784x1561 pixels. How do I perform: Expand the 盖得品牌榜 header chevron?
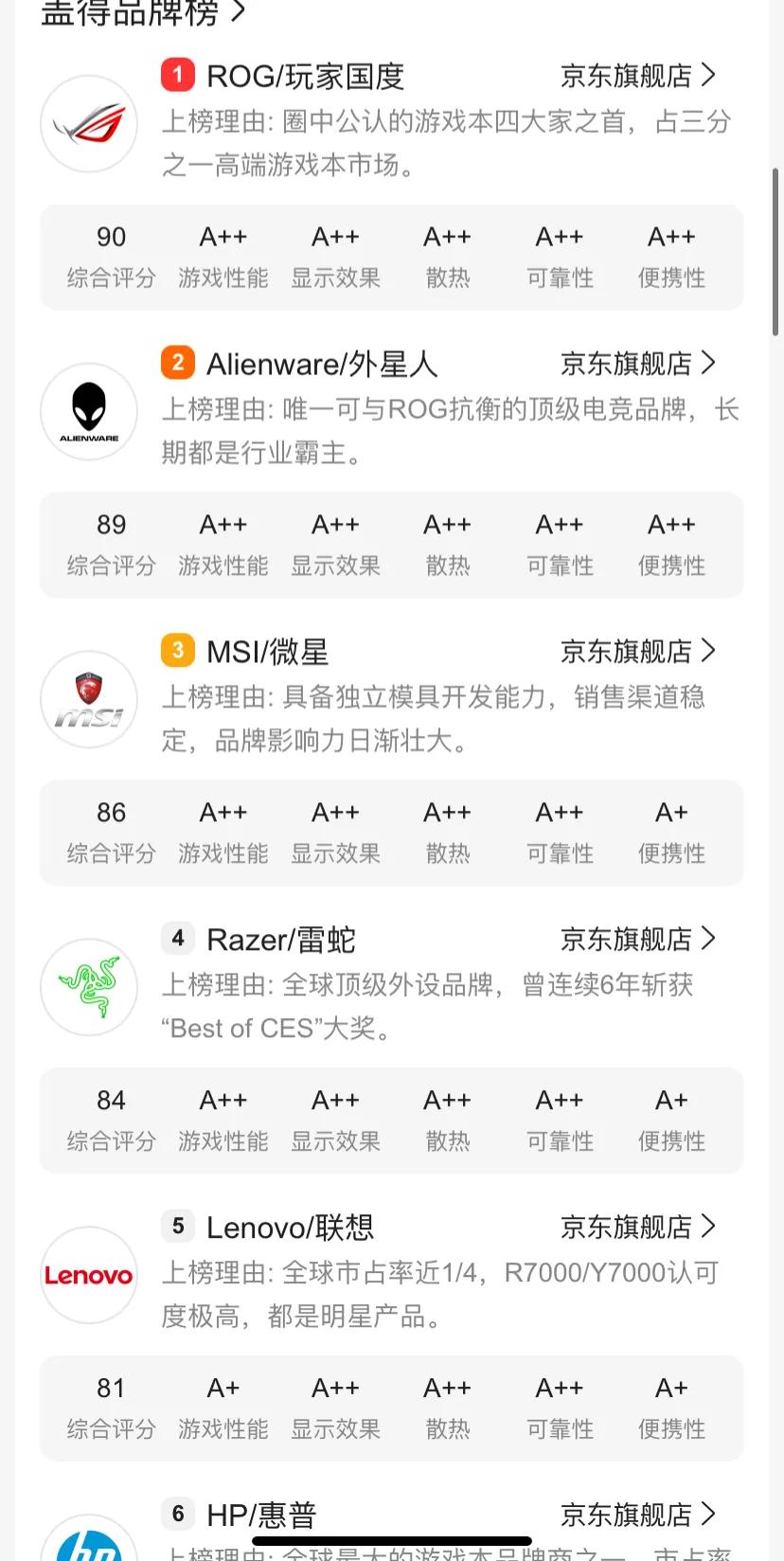(239, 13)
